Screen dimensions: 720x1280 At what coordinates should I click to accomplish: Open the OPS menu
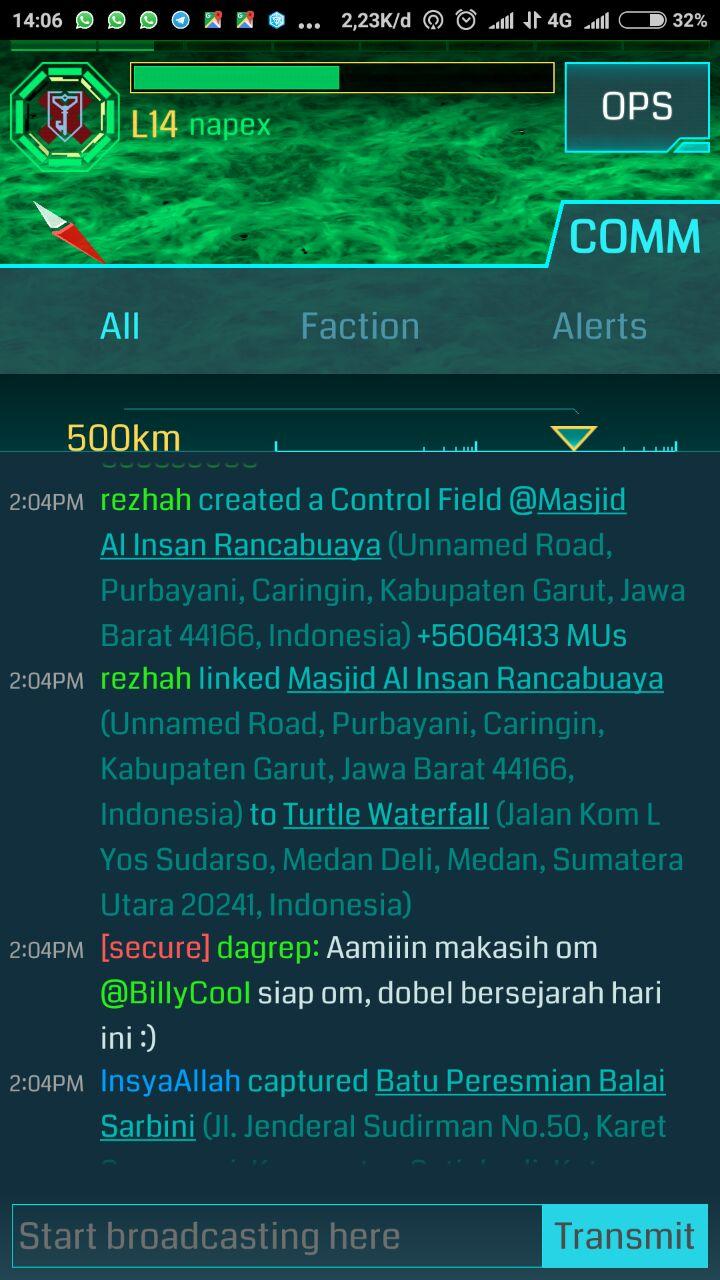637,106
